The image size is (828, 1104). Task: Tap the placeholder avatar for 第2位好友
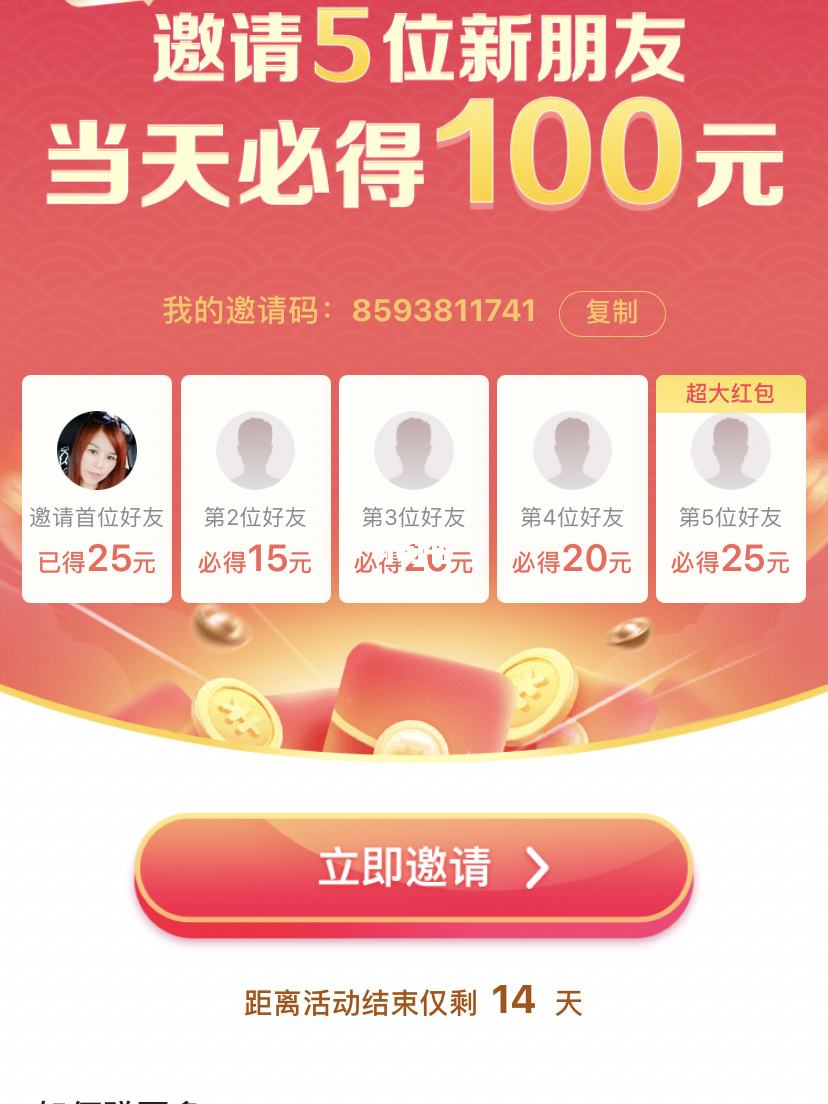[x=255, y=450]
